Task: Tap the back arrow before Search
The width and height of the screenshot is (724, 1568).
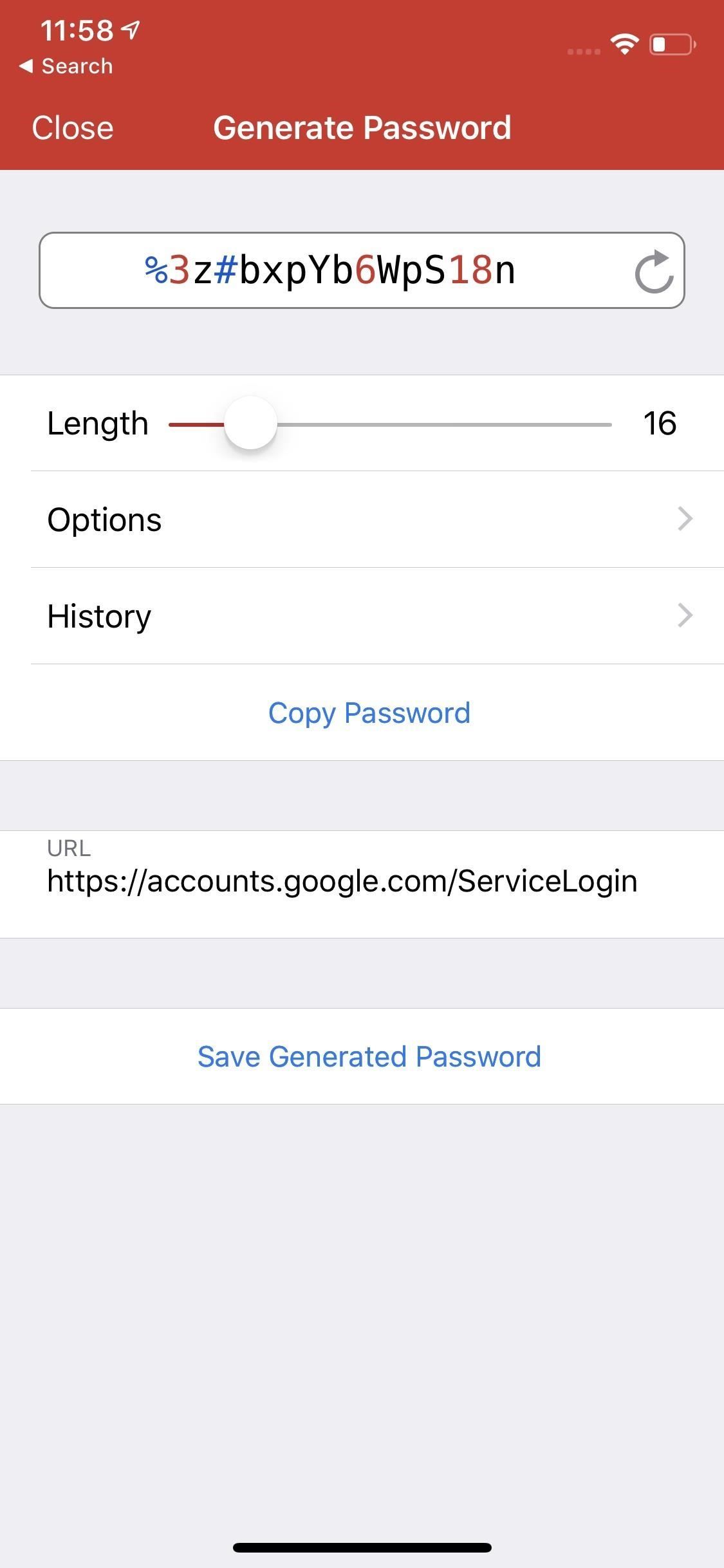Action: 27,65
